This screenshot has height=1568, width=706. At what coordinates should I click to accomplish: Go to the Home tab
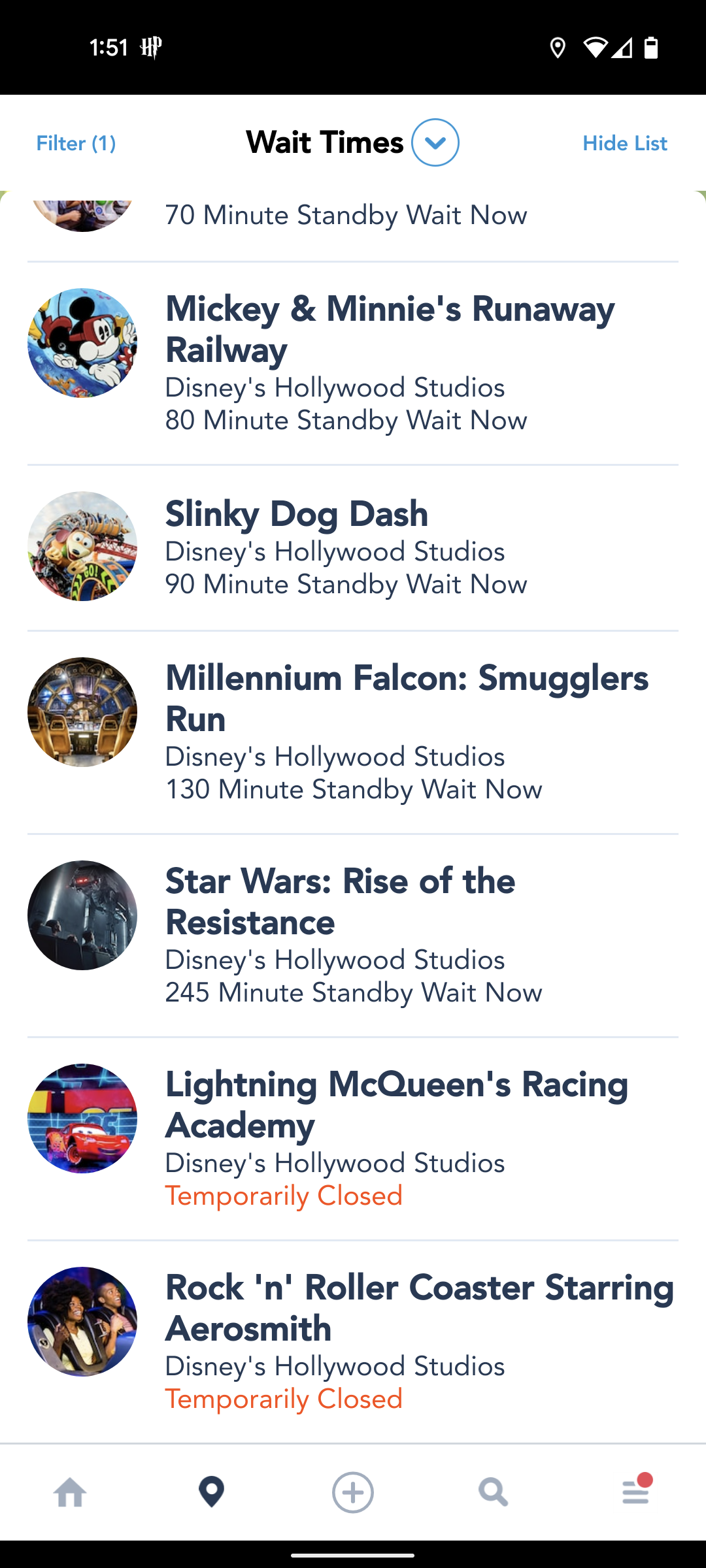tap(71, 1493)
